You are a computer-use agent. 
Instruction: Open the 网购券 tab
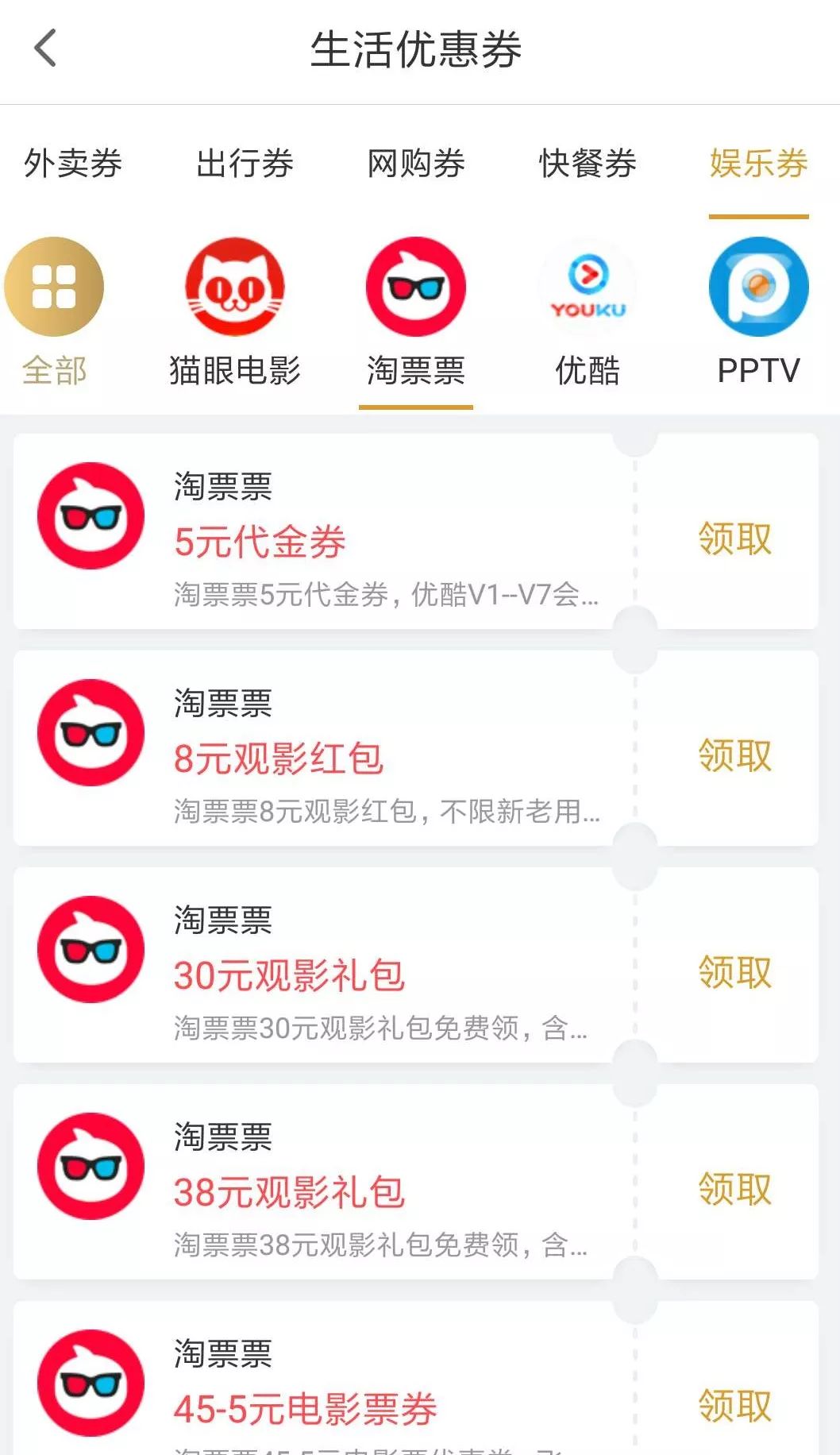416,164
